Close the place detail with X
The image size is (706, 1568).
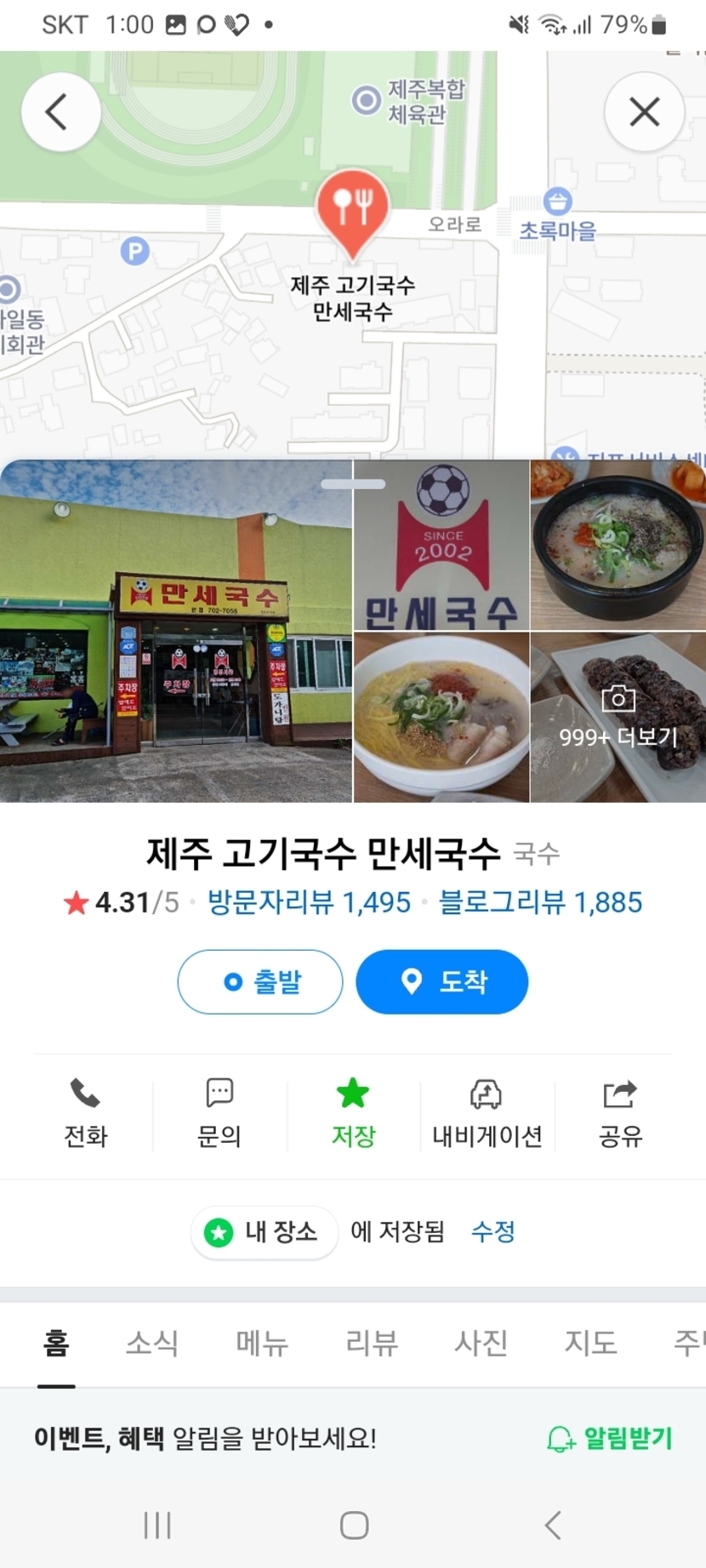pyautogui.click(x=644, y=112)
